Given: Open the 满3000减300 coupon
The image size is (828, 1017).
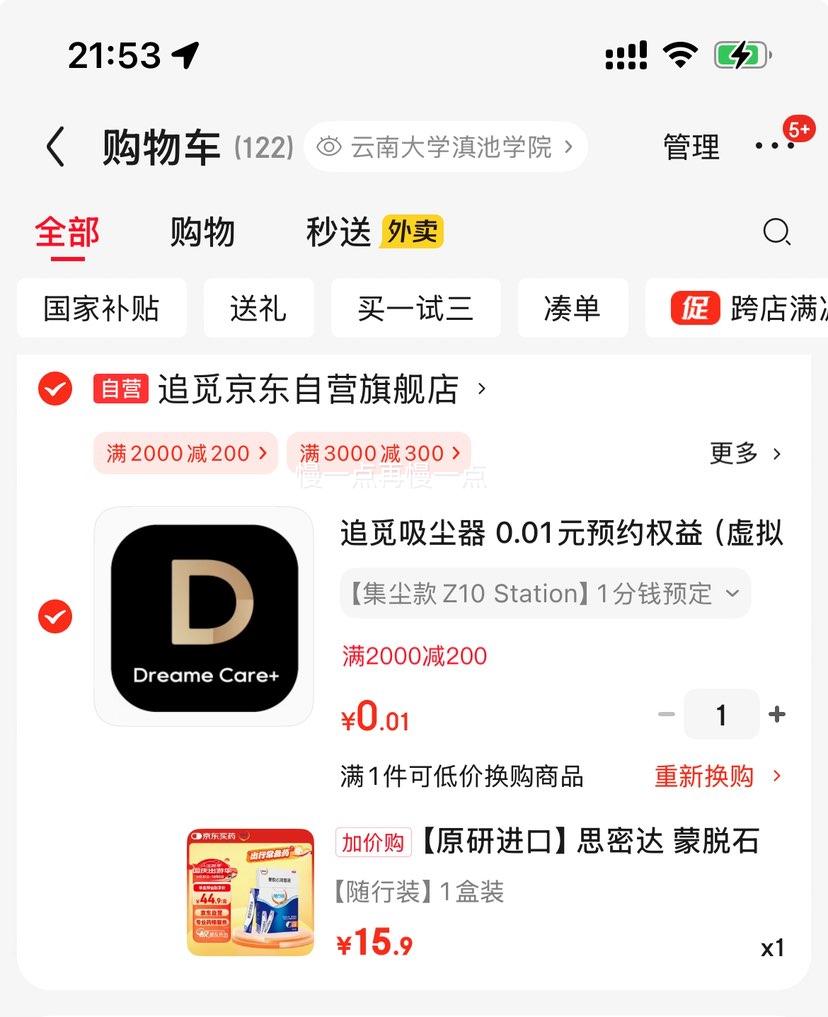Looking at the screenshot, I should click(379, 453).
